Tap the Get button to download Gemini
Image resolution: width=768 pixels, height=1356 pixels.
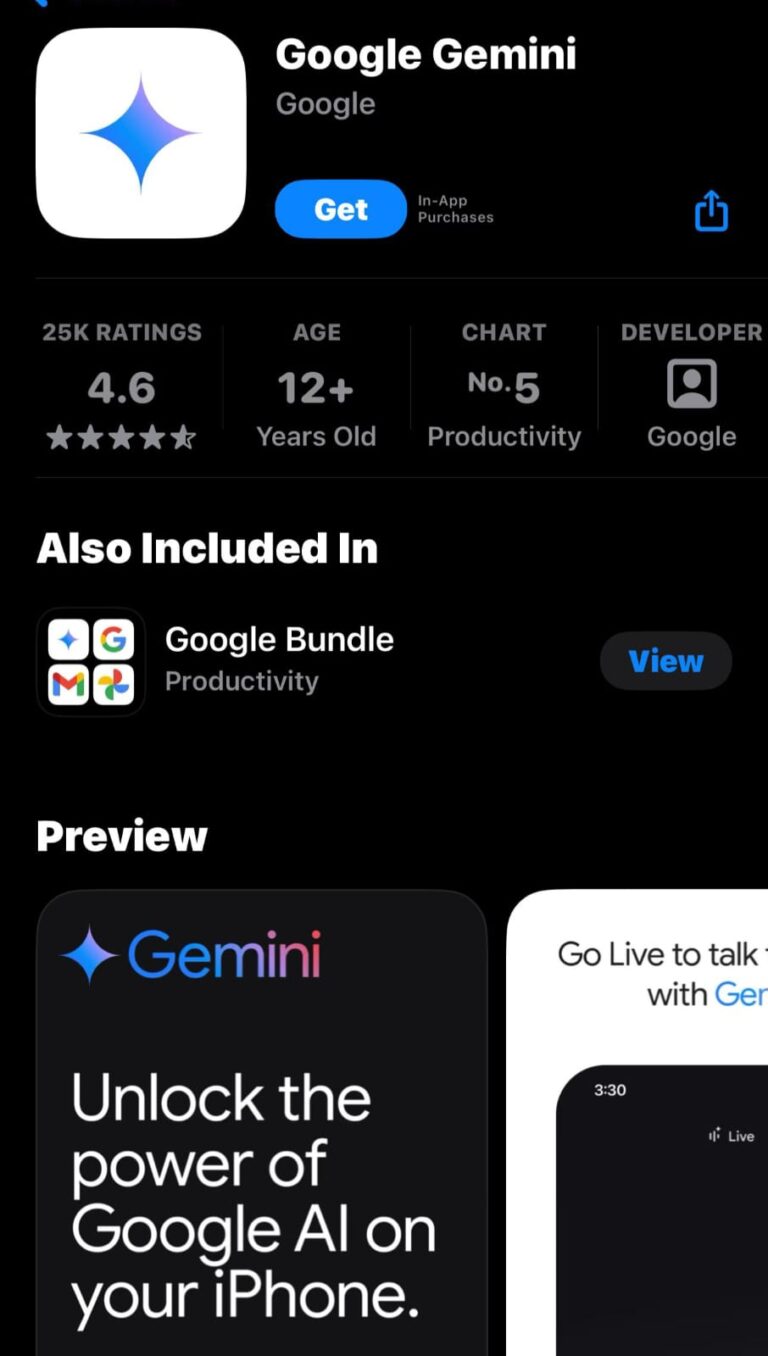point(340,209)
